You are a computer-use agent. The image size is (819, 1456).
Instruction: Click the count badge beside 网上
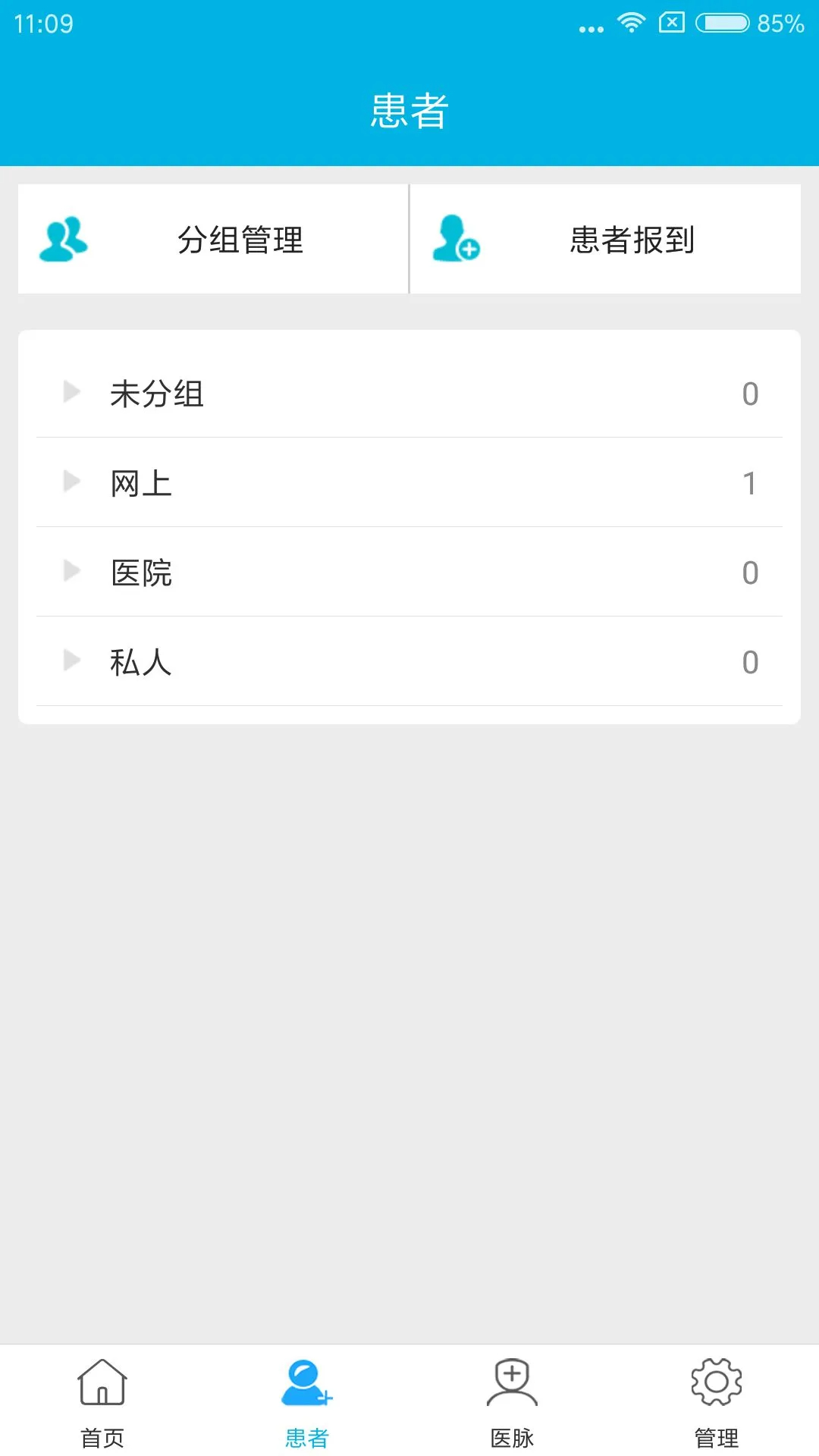coord(750,481)
